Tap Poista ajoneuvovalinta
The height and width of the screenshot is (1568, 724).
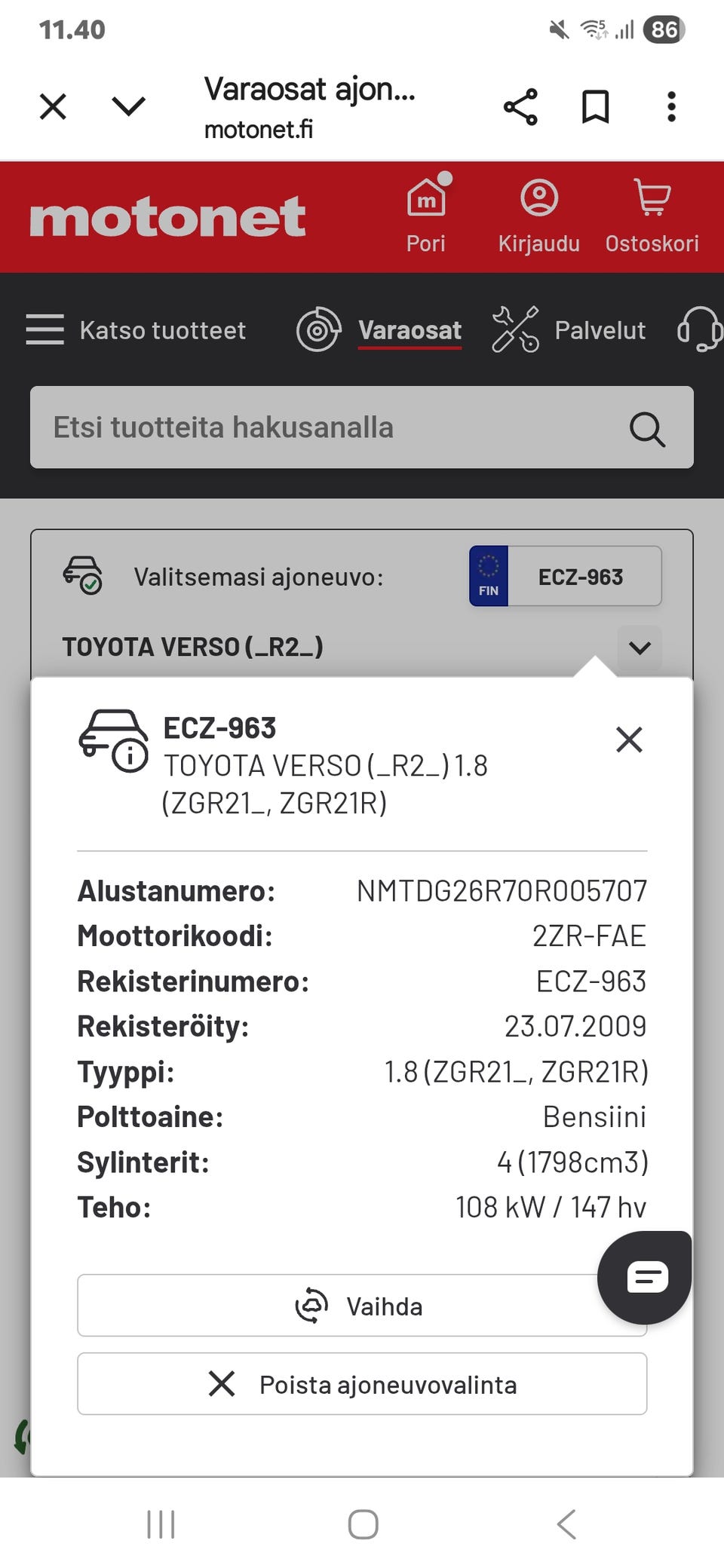point(362,1384)
